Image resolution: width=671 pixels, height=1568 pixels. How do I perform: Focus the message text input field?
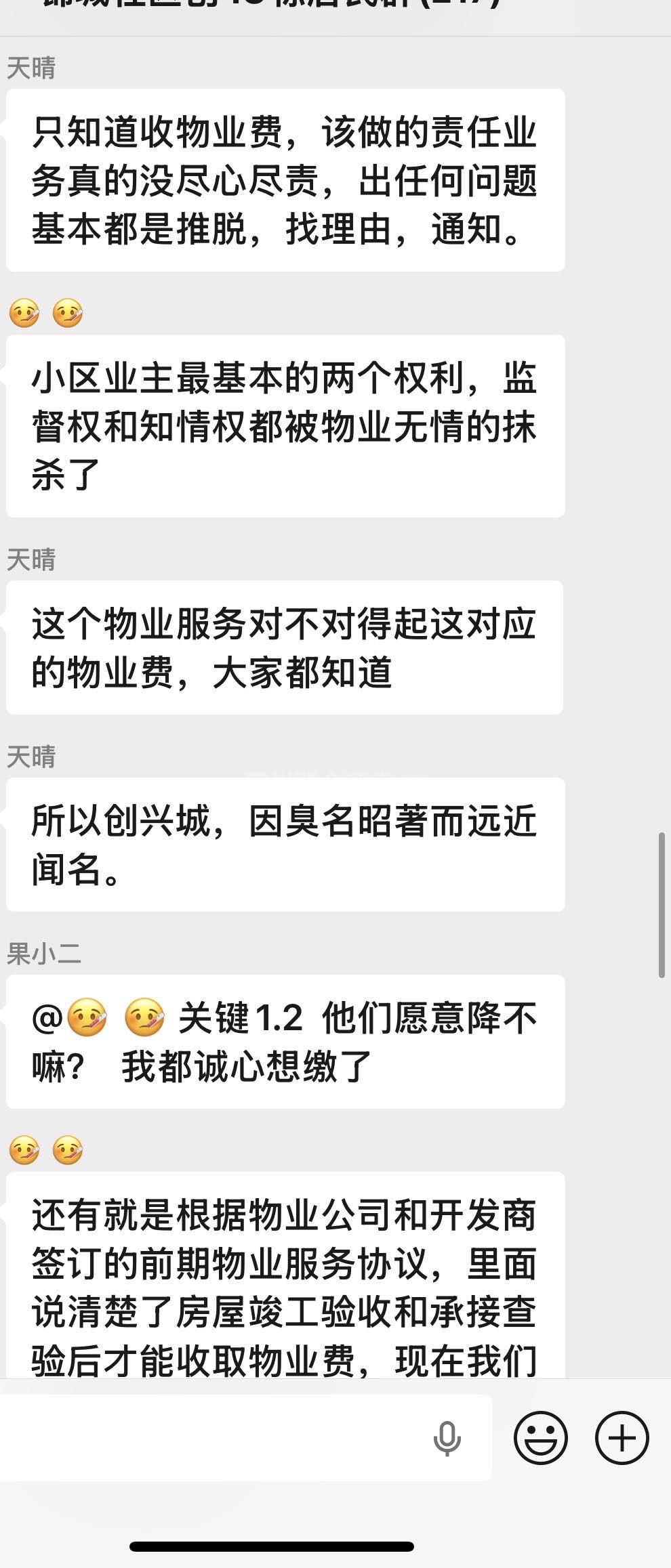(210, 1438)
